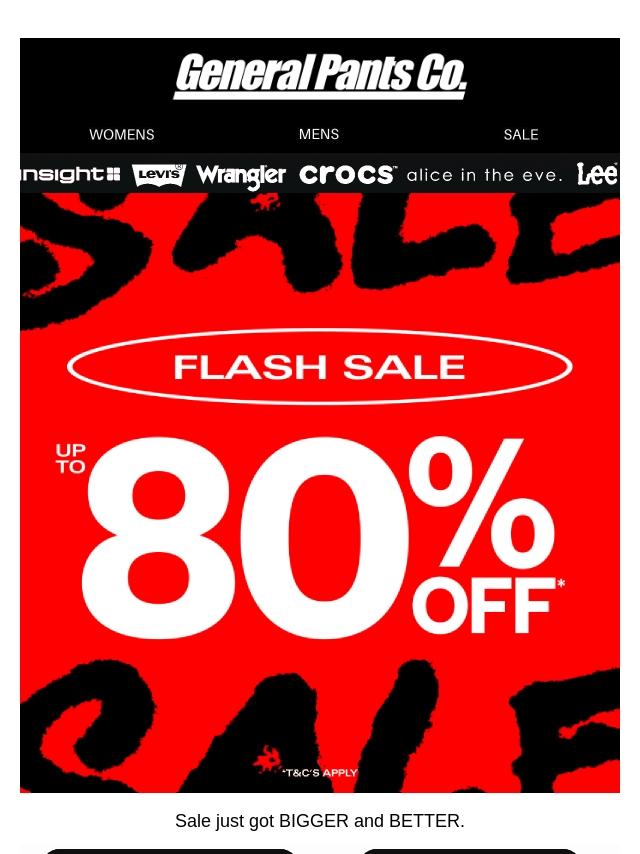
Task: Open the WOMENS section link
Action: (x=121, y=135)
